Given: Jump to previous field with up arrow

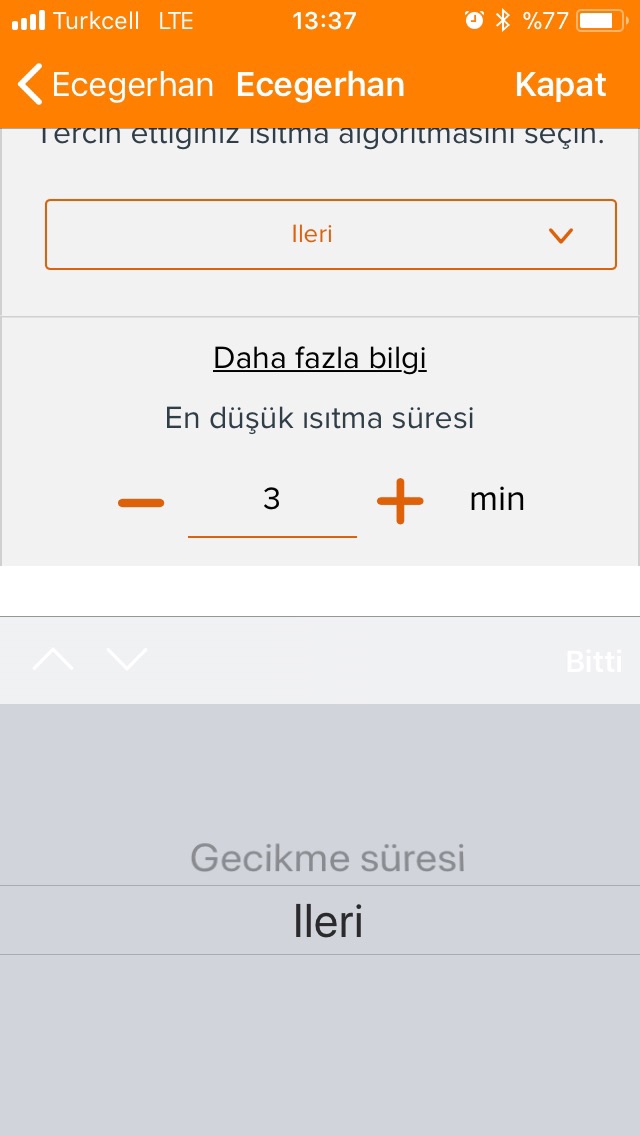Looking at the screenshot, I should click(x=53, y=659).
